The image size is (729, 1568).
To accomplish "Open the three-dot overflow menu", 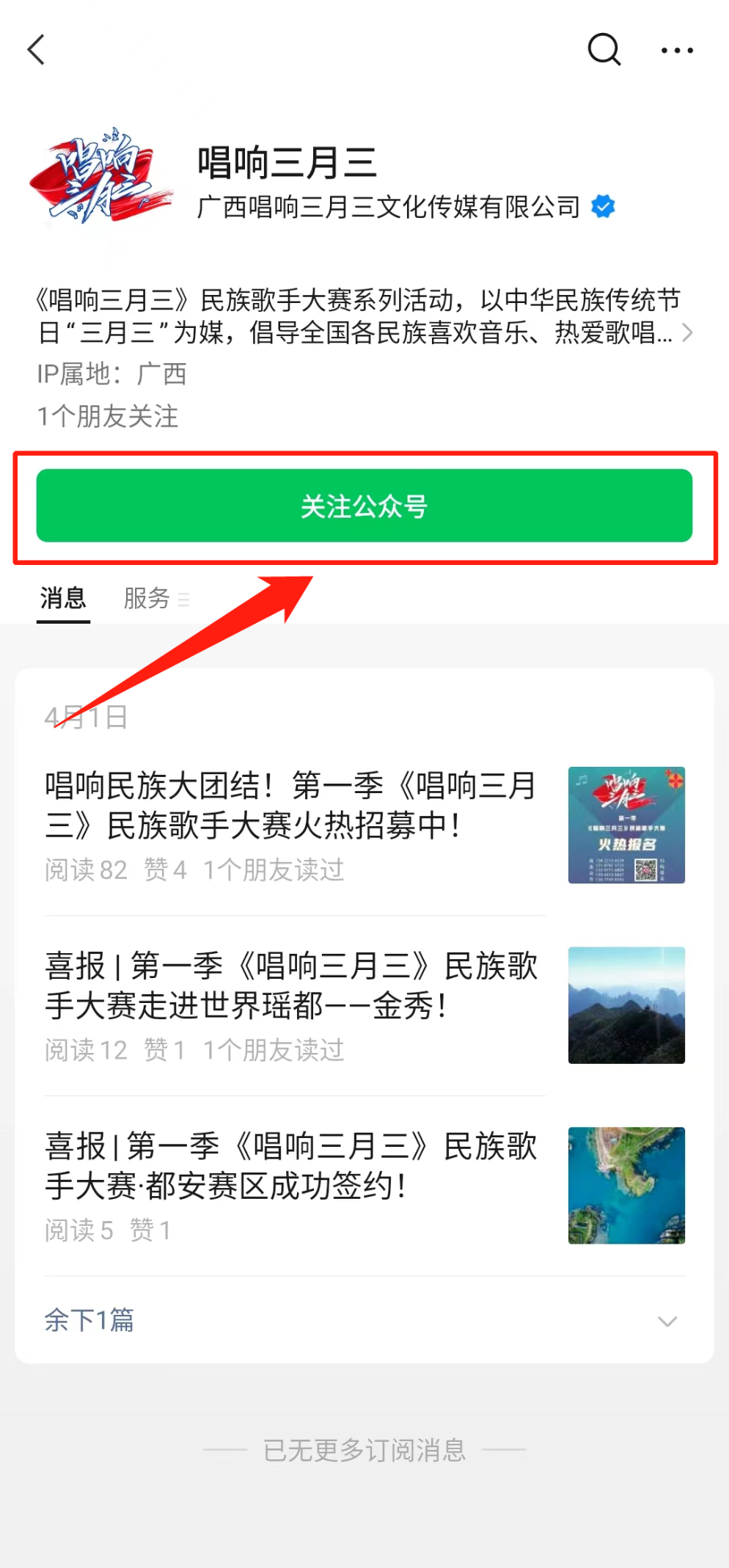I will click(x=676, y=51).
